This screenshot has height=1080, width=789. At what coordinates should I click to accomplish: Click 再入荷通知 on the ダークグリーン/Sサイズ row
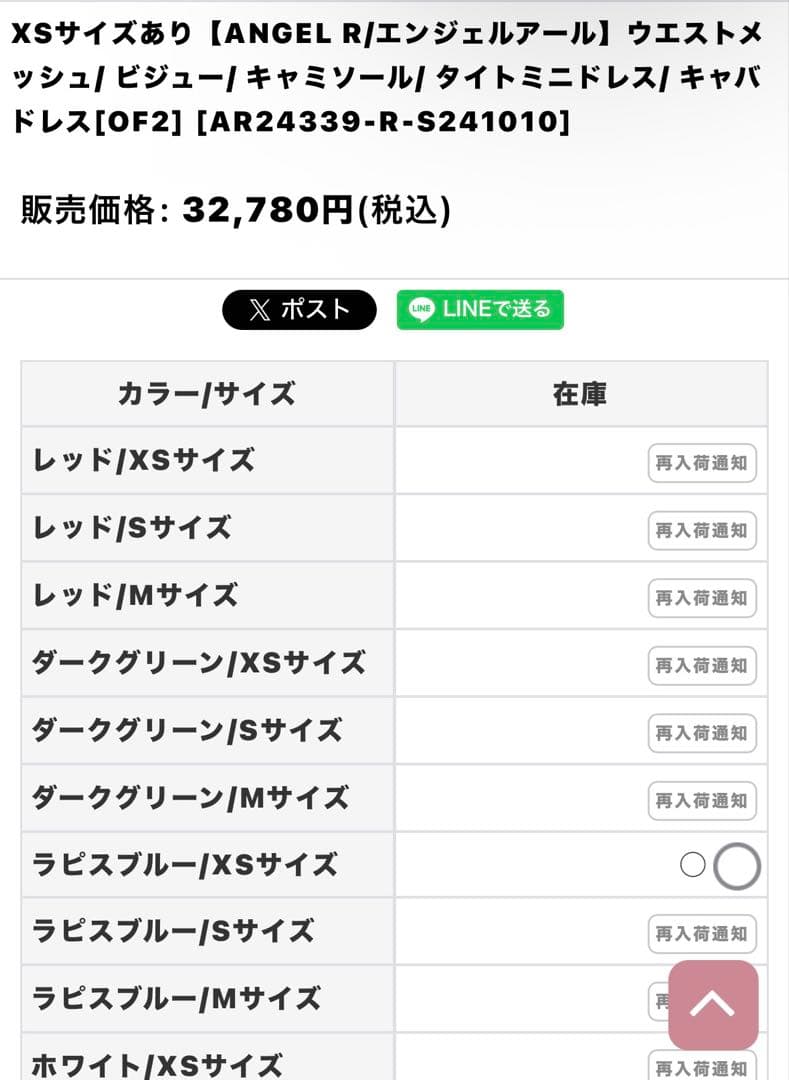tap(702, 733)
